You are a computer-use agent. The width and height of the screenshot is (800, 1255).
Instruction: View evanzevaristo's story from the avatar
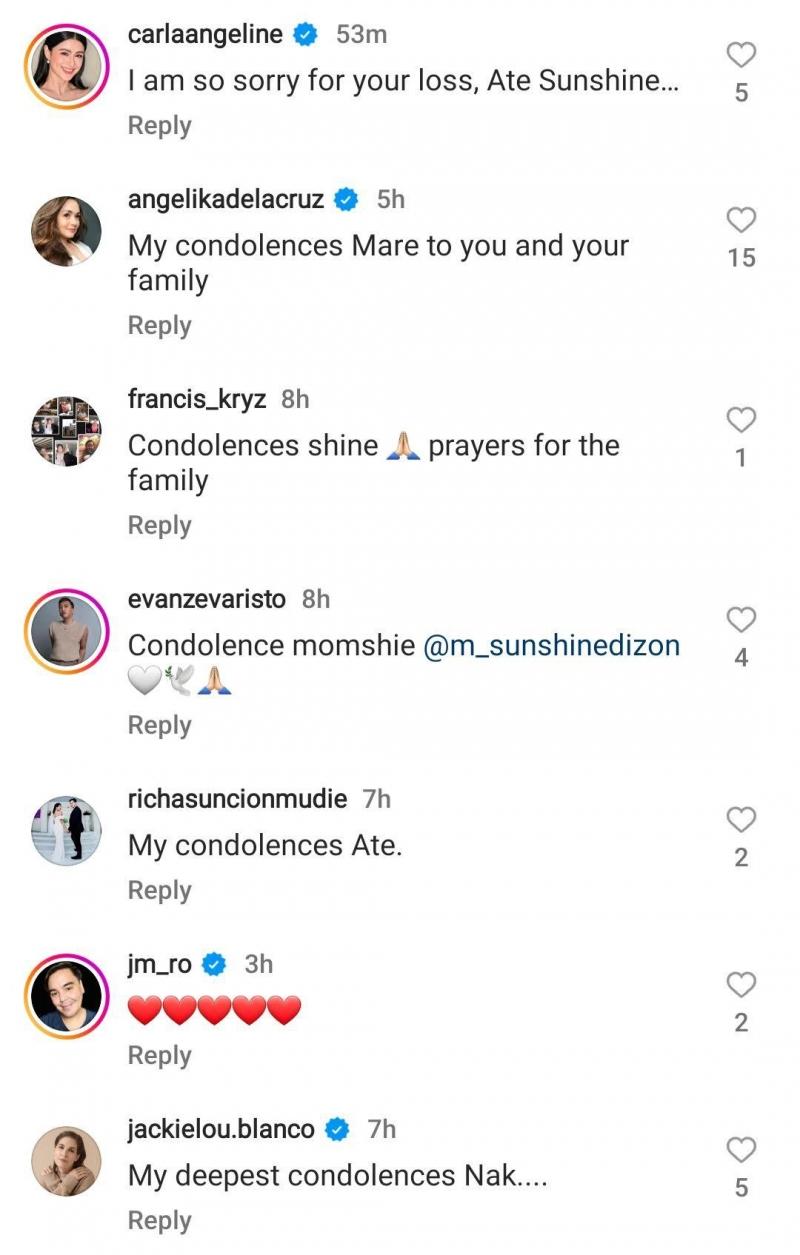click(x=66, y=631)
